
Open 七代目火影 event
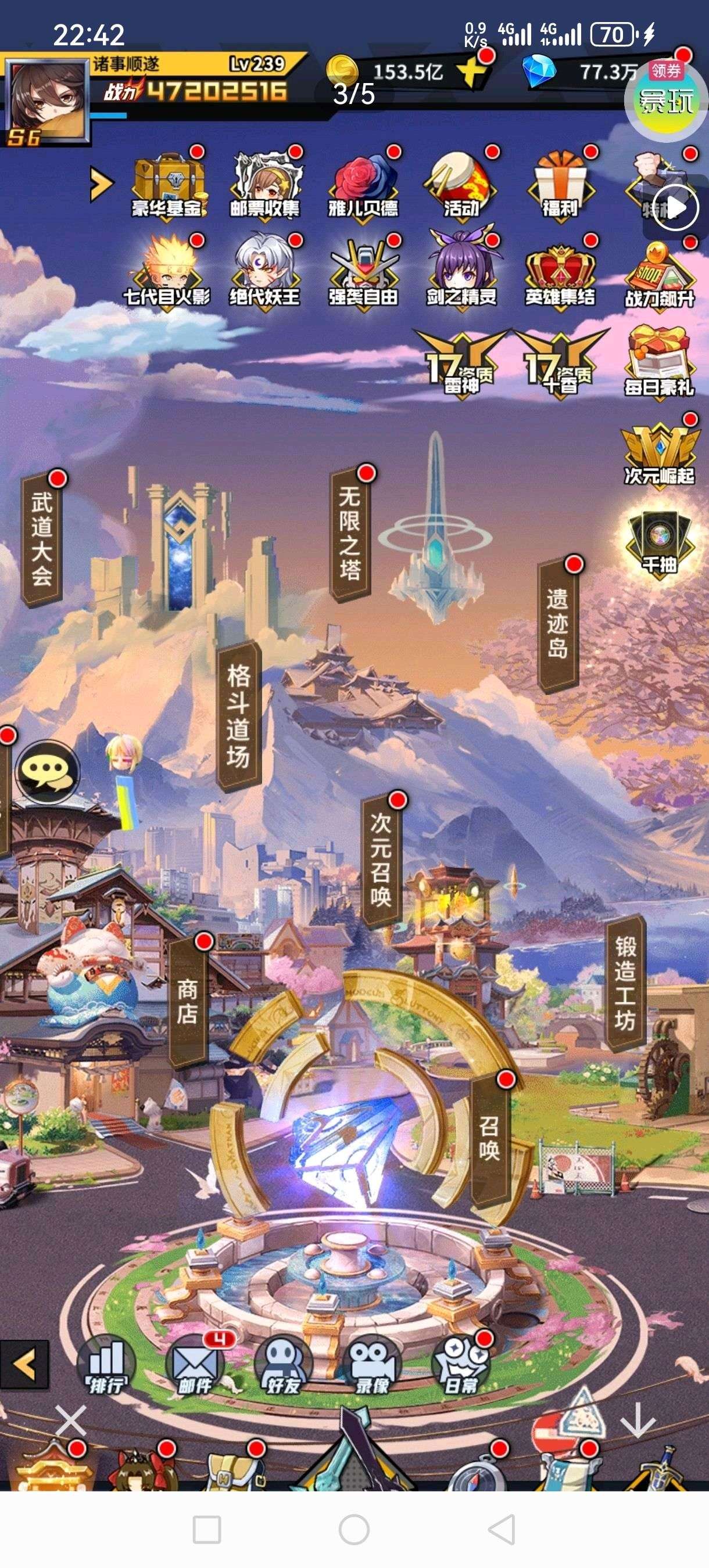point(167,274)
